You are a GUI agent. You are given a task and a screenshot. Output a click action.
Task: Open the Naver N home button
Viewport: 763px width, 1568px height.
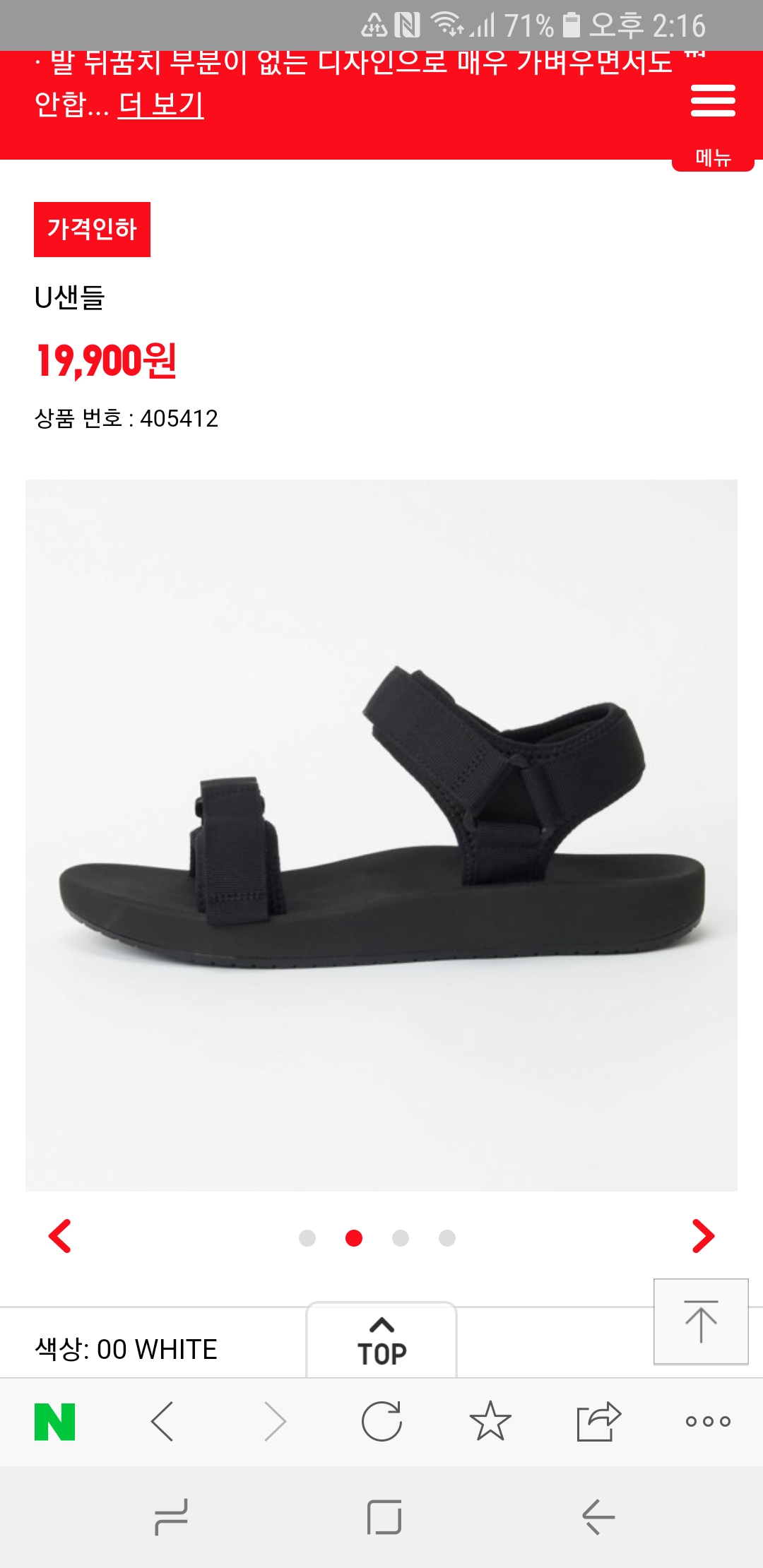[55, 1421]
